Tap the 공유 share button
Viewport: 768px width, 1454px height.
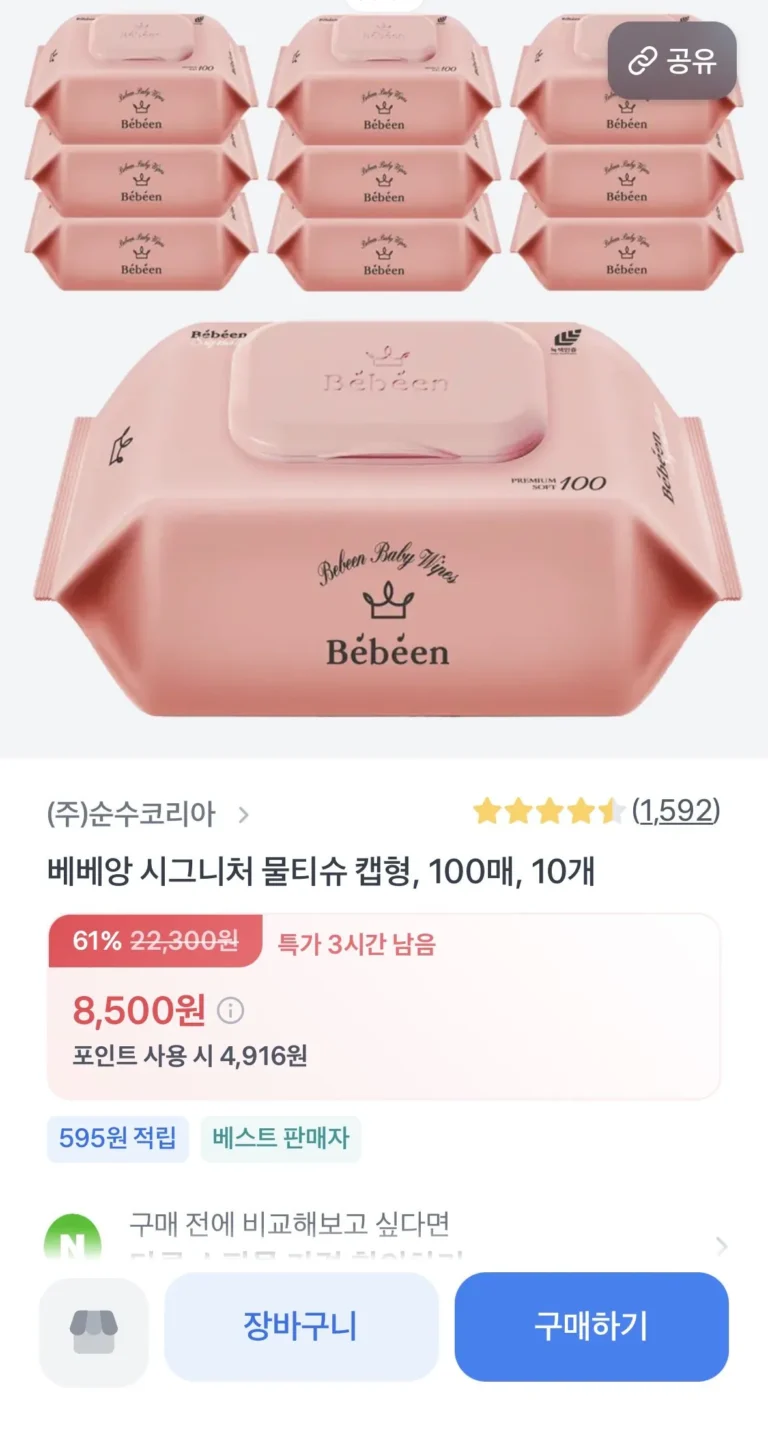pyautogui.click(x=672, y=61)
